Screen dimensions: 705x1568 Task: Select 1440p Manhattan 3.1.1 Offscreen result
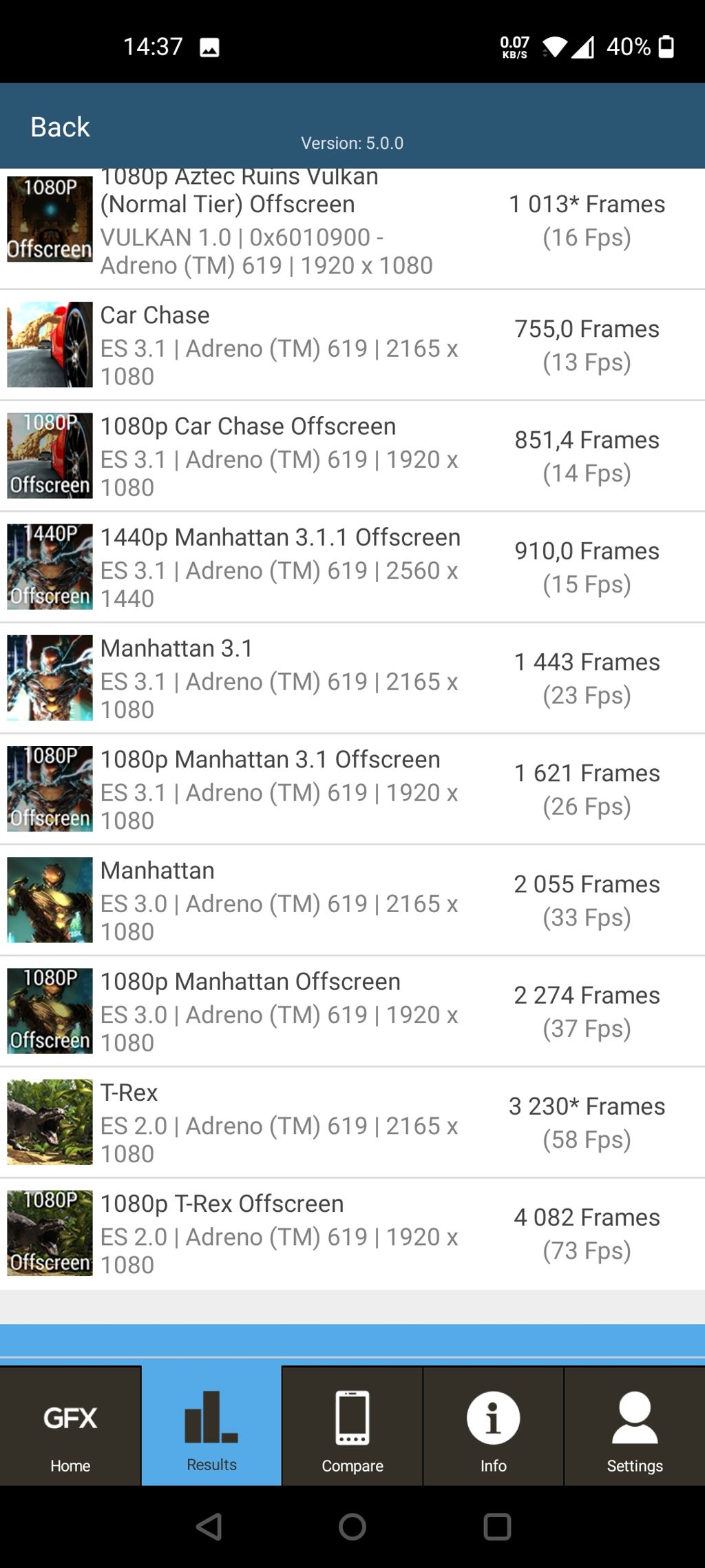point(352,567)
